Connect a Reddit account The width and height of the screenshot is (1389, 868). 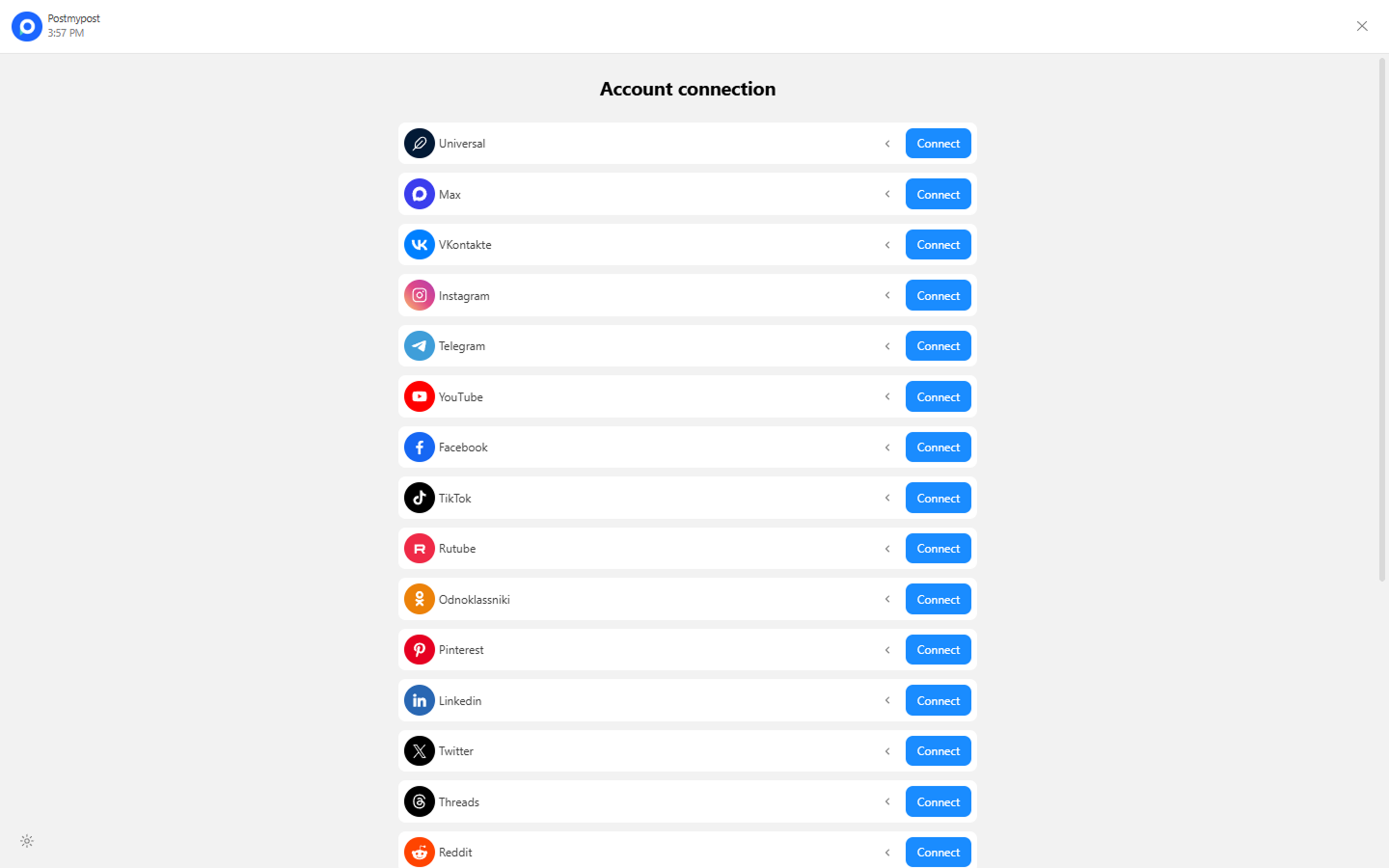(x=938, y=853)
